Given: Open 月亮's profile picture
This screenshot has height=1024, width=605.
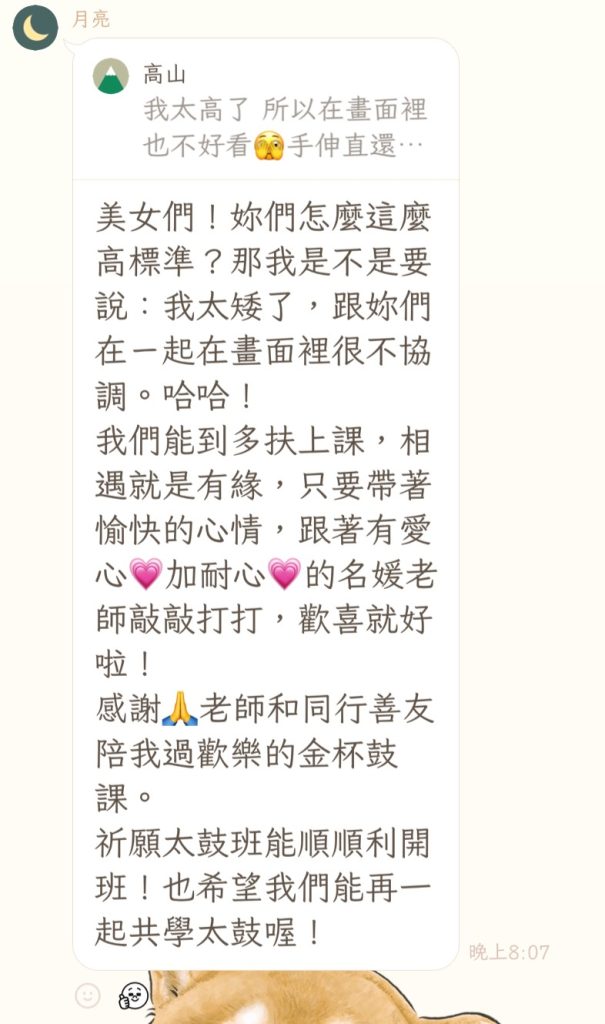Looking at the screenshot, I should point(35,27).
